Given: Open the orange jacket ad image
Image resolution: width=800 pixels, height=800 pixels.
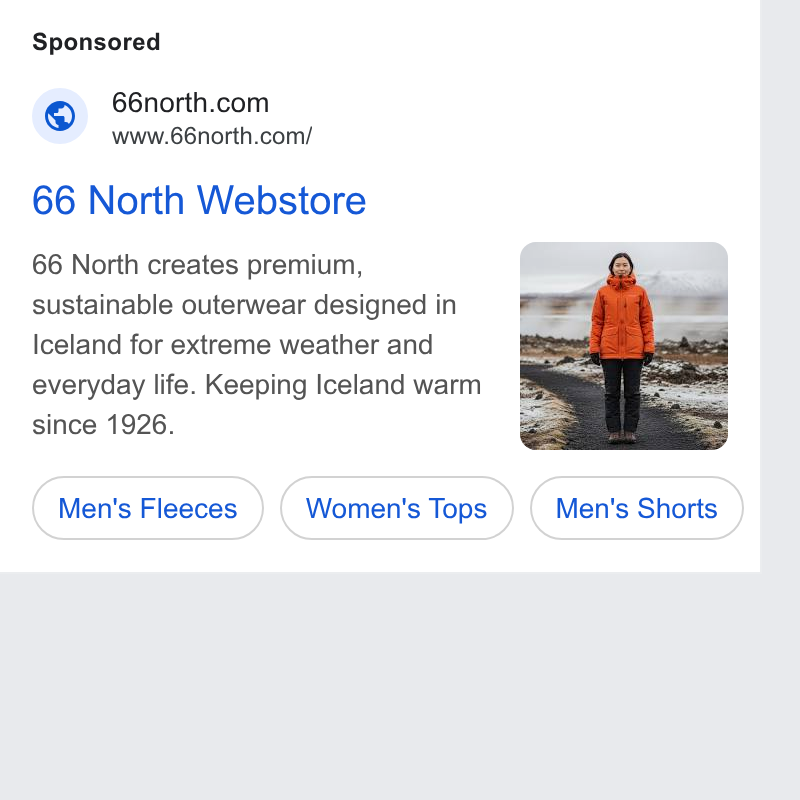Looking at the screenshot, I should coord(623,346).
